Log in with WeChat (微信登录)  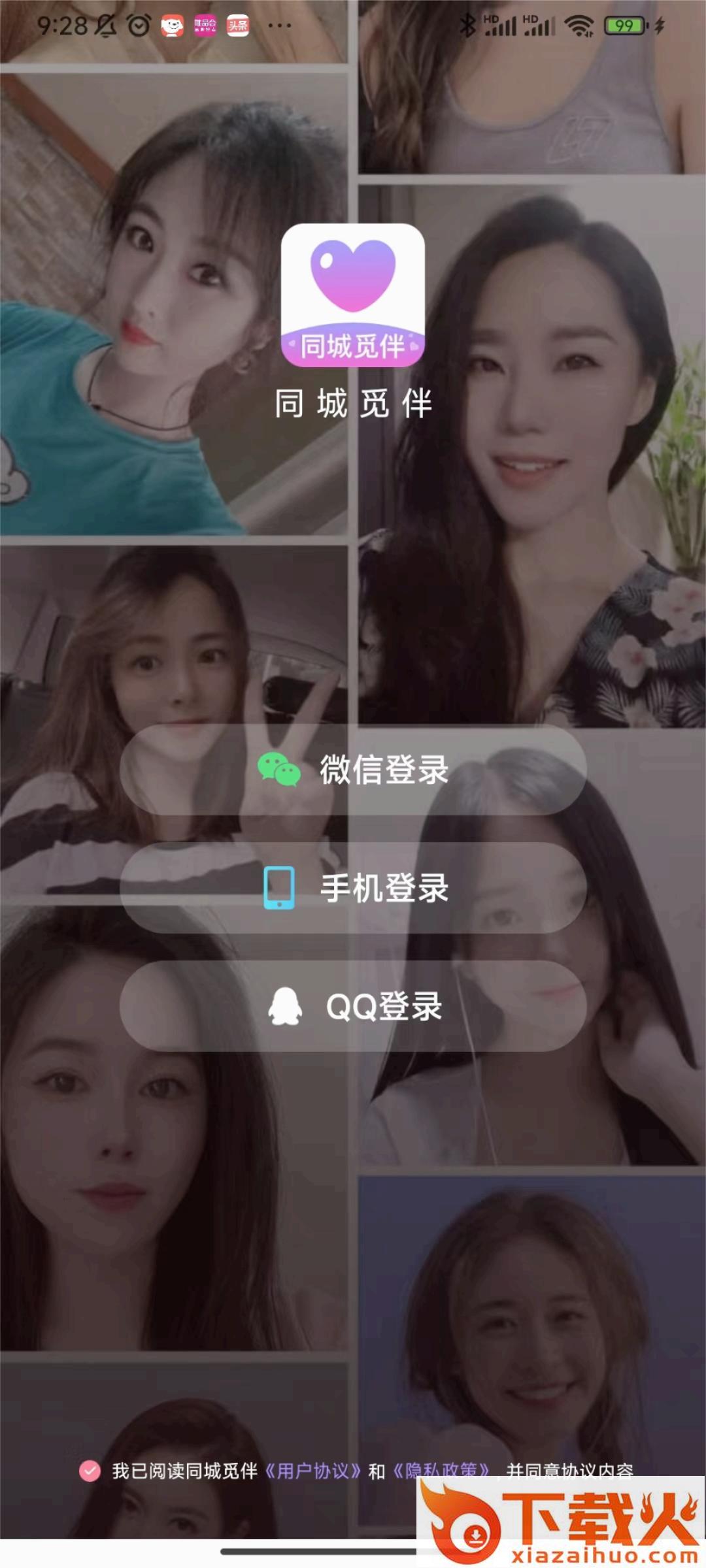point(353,769)
